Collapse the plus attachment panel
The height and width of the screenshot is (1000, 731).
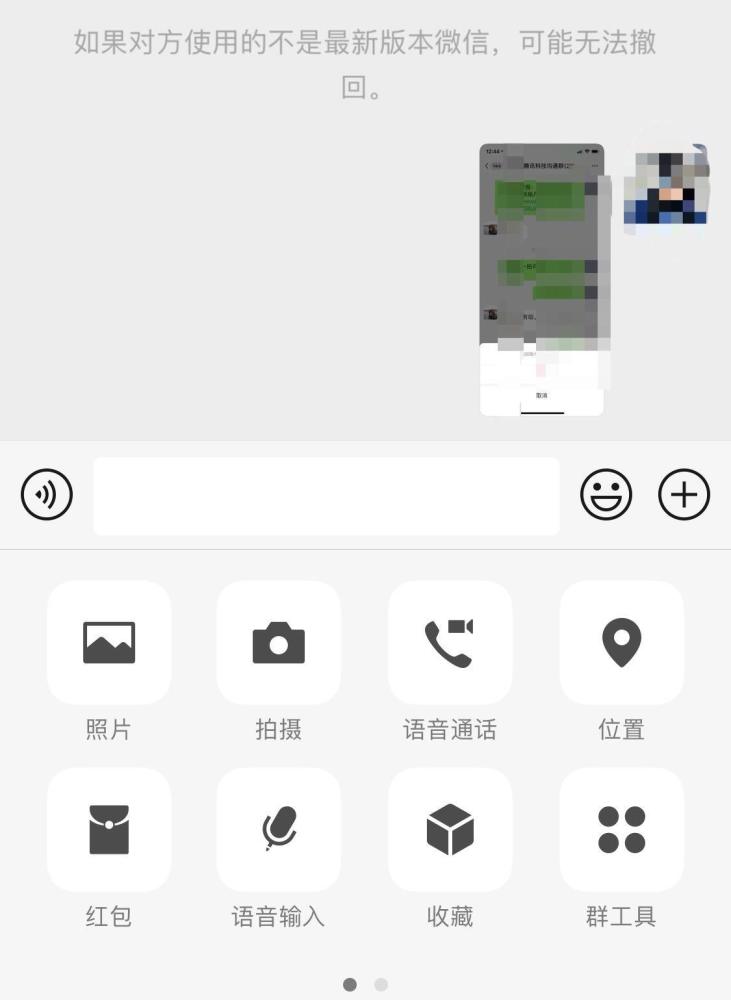pyautogui.click(x=684, y=494)
